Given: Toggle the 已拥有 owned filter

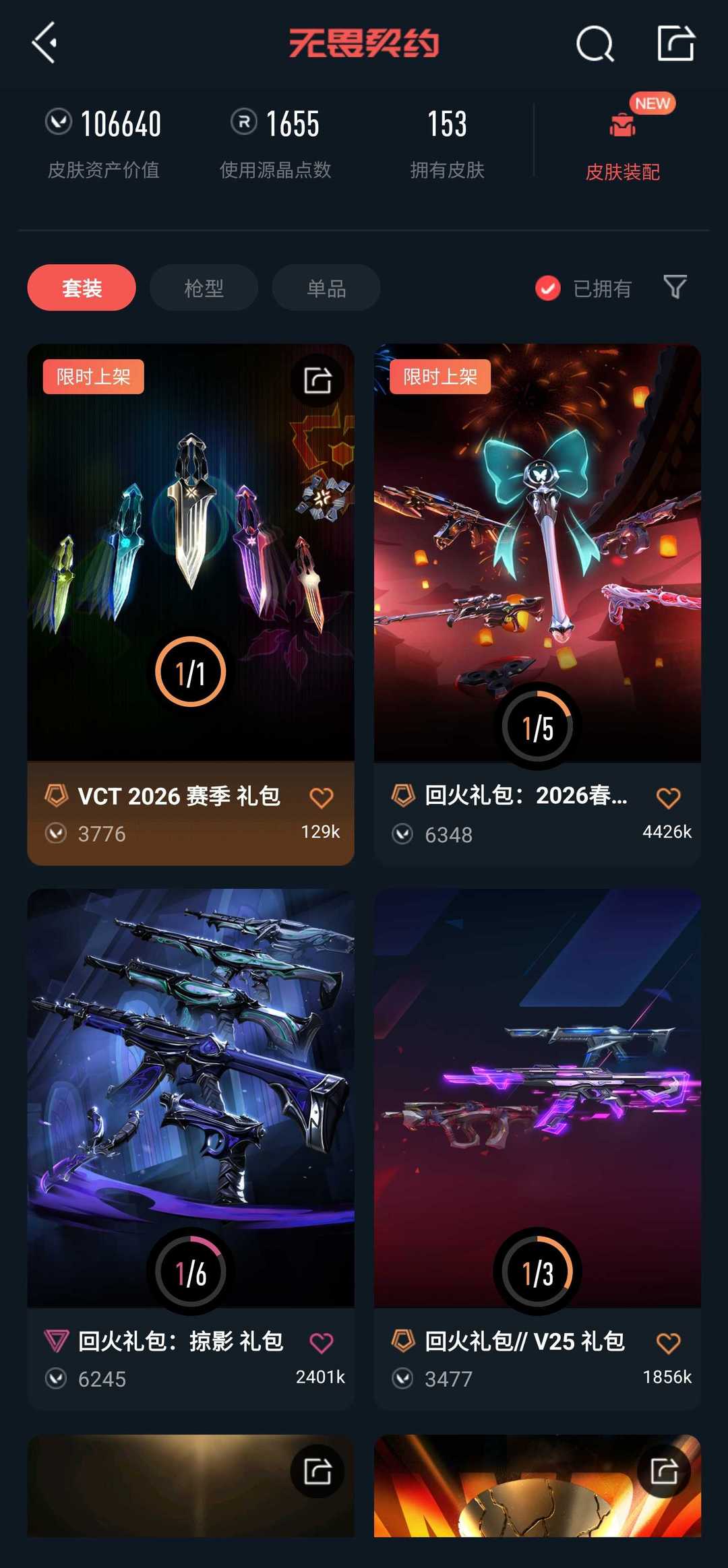Looking at the screenshot, I should coord(584,288).
